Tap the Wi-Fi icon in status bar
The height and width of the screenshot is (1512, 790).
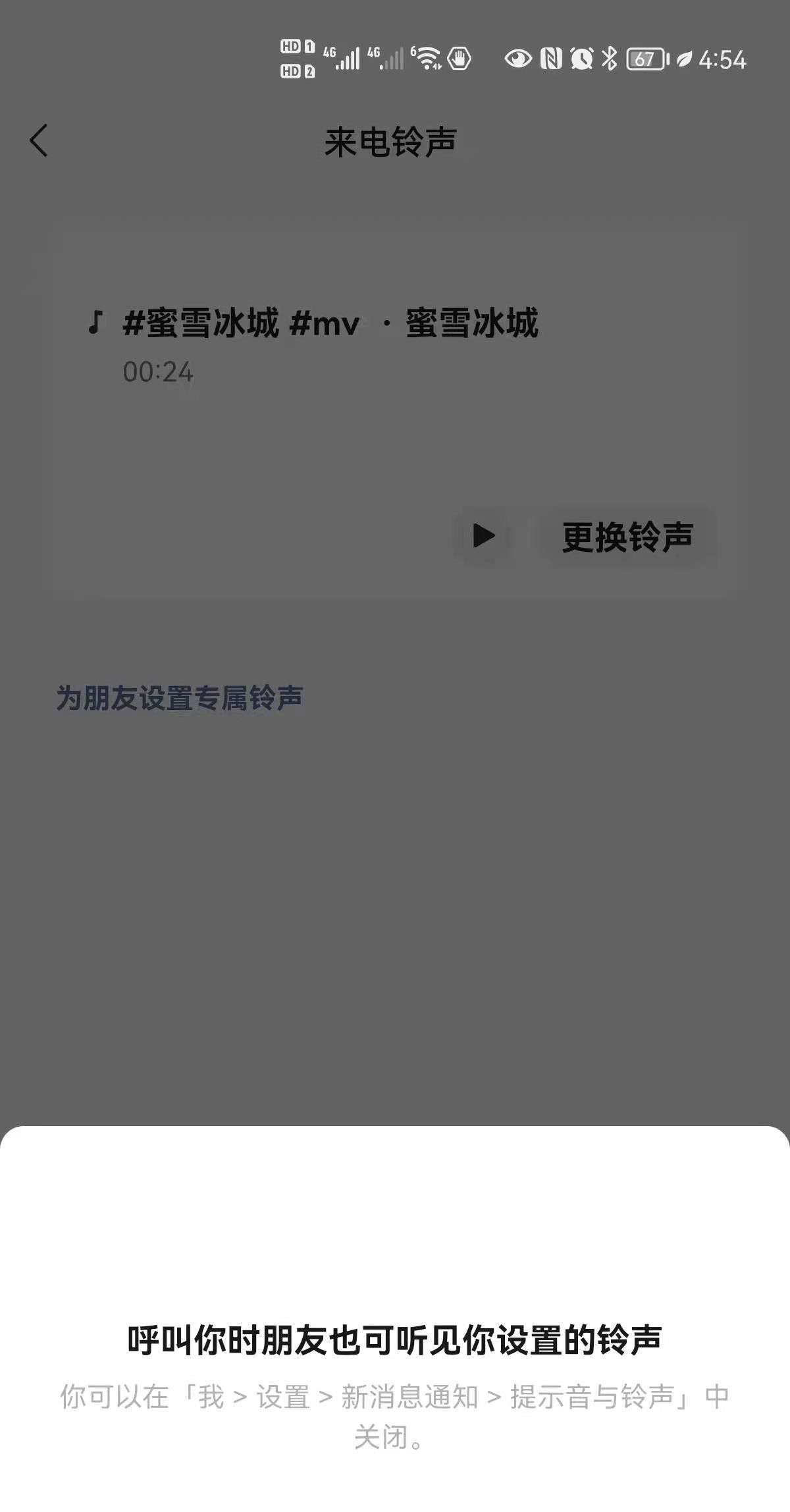click(x=425, y=59)
